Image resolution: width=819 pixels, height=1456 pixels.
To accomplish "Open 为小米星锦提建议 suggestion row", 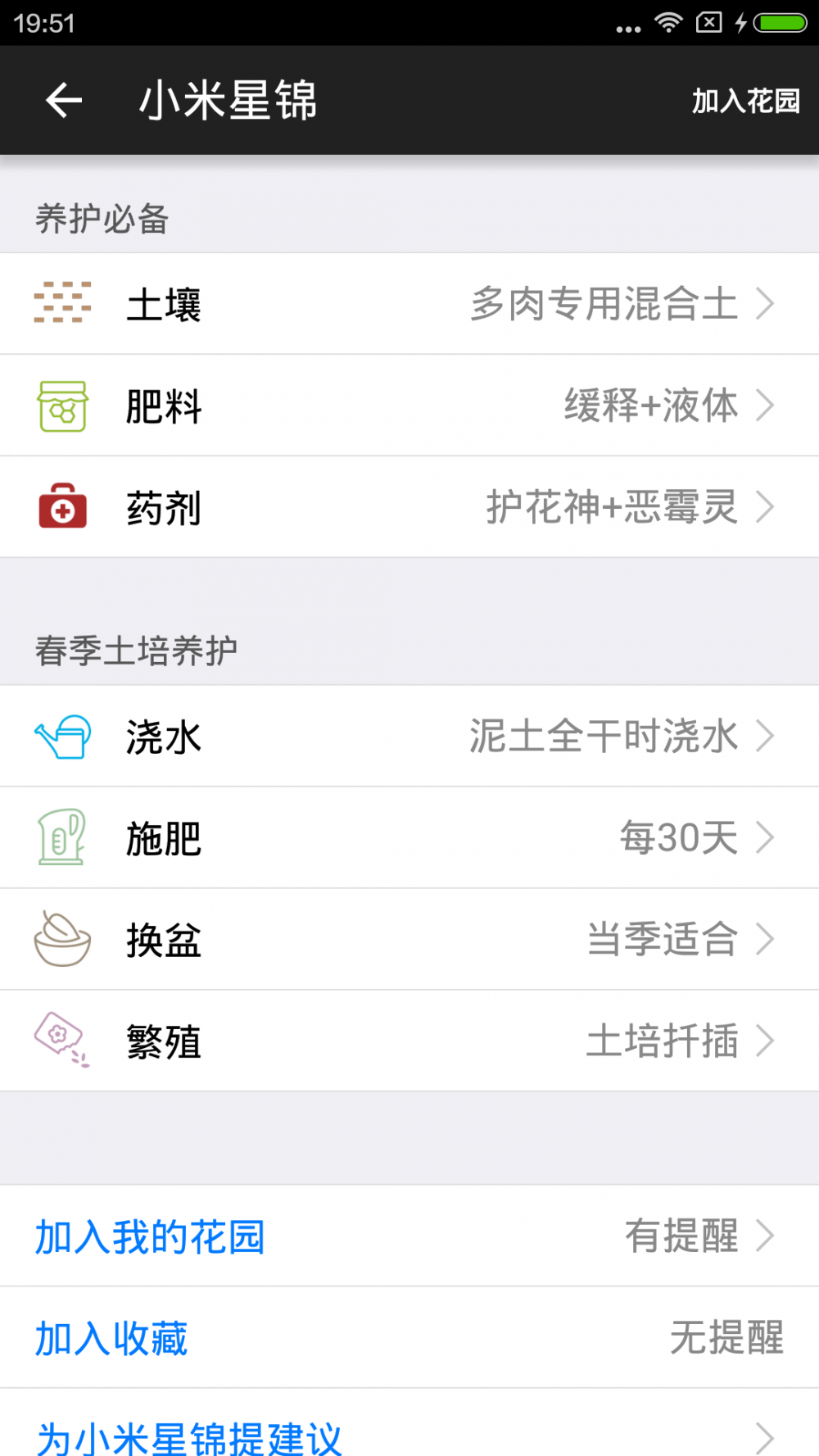I will click(409, 1434).
